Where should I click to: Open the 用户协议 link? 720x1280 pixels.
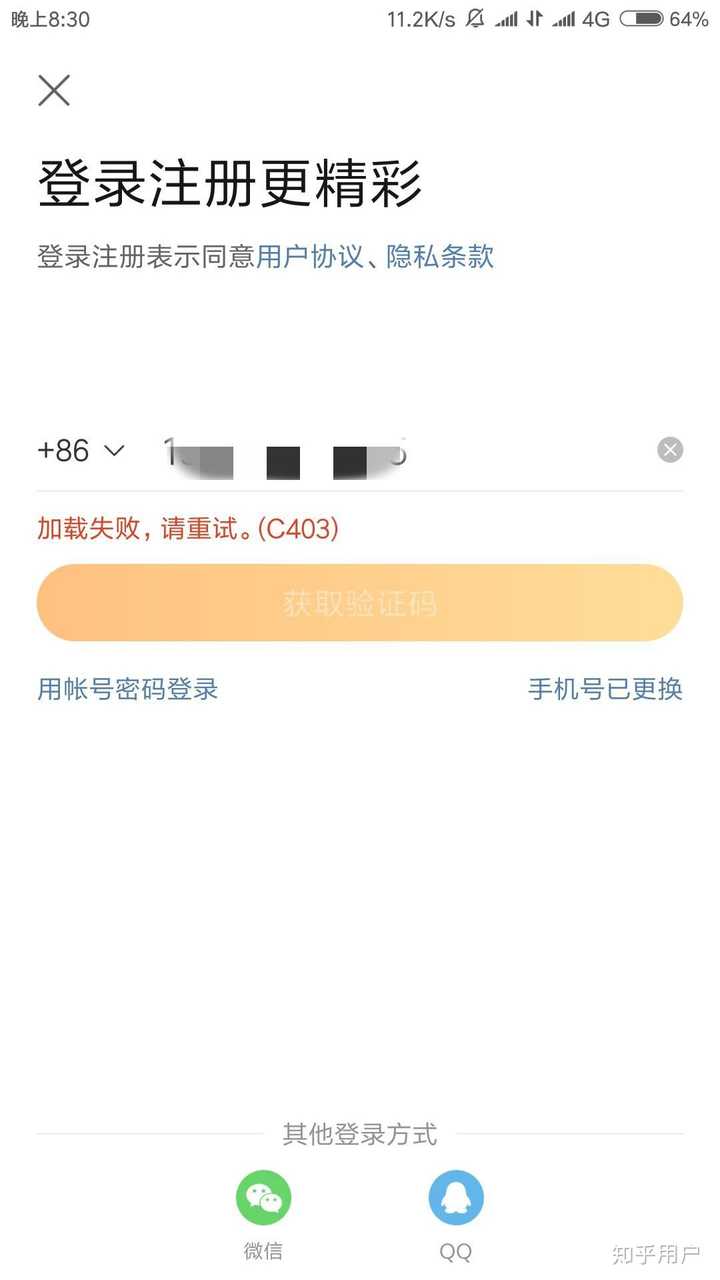(x=309, y=256)
